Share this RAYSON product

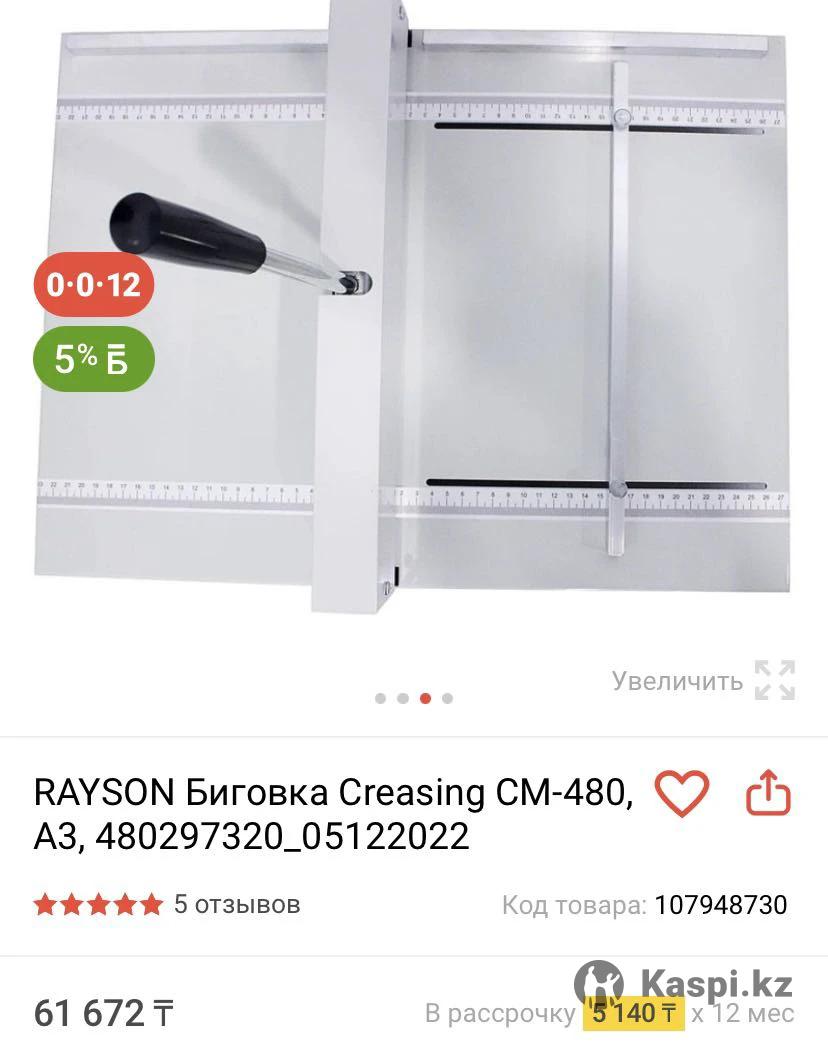pos(768,795)
